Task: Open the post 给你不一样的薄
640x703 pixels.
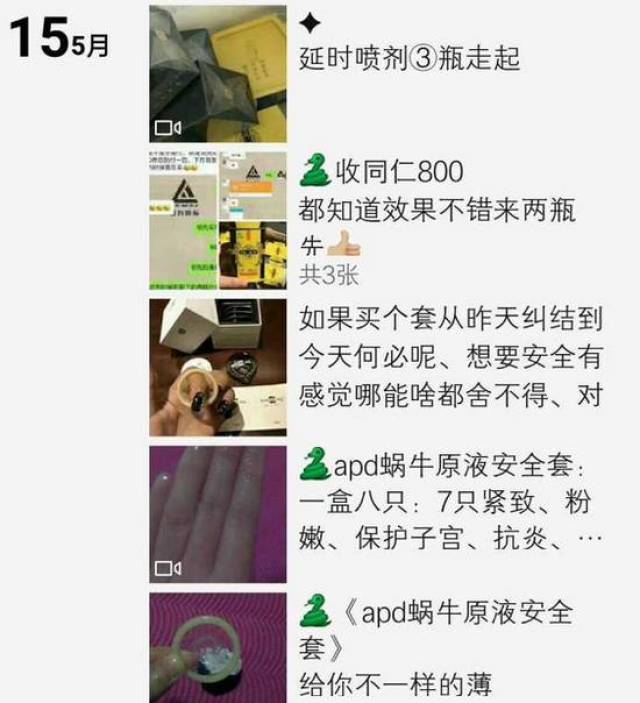Action: [x=218, y=648]
